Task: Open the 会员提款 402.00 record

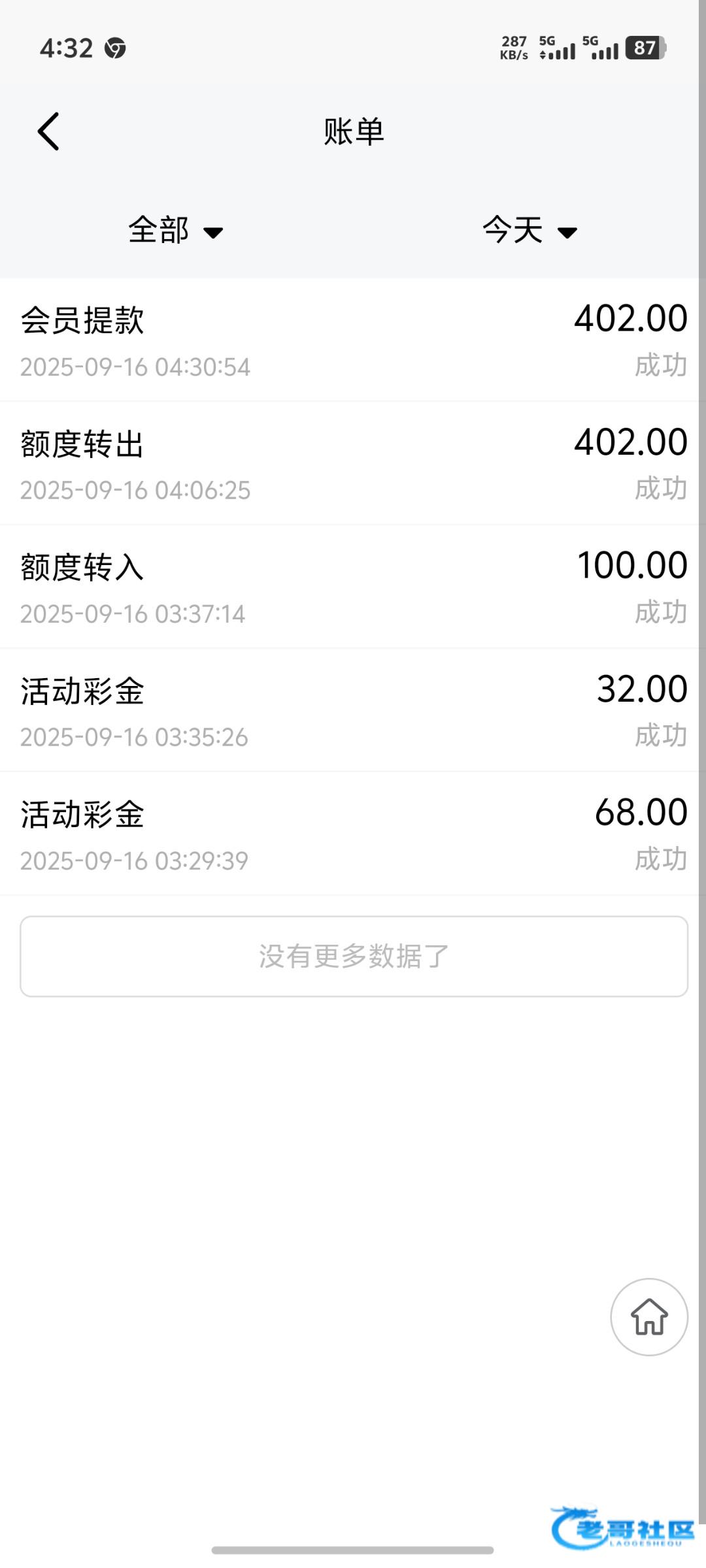Action: [353, 340]
